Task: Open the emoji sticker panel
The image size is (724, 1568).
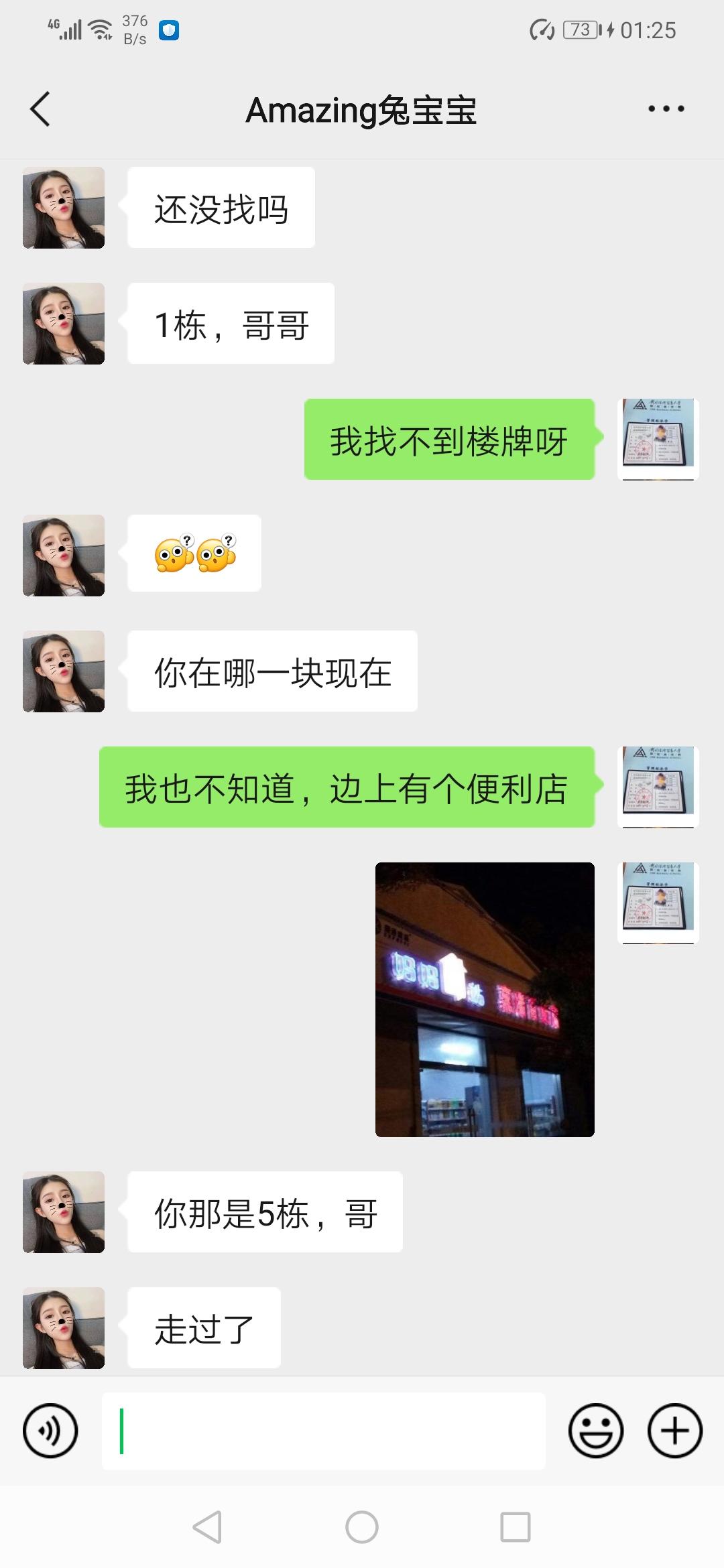Action: (595, 1431)
